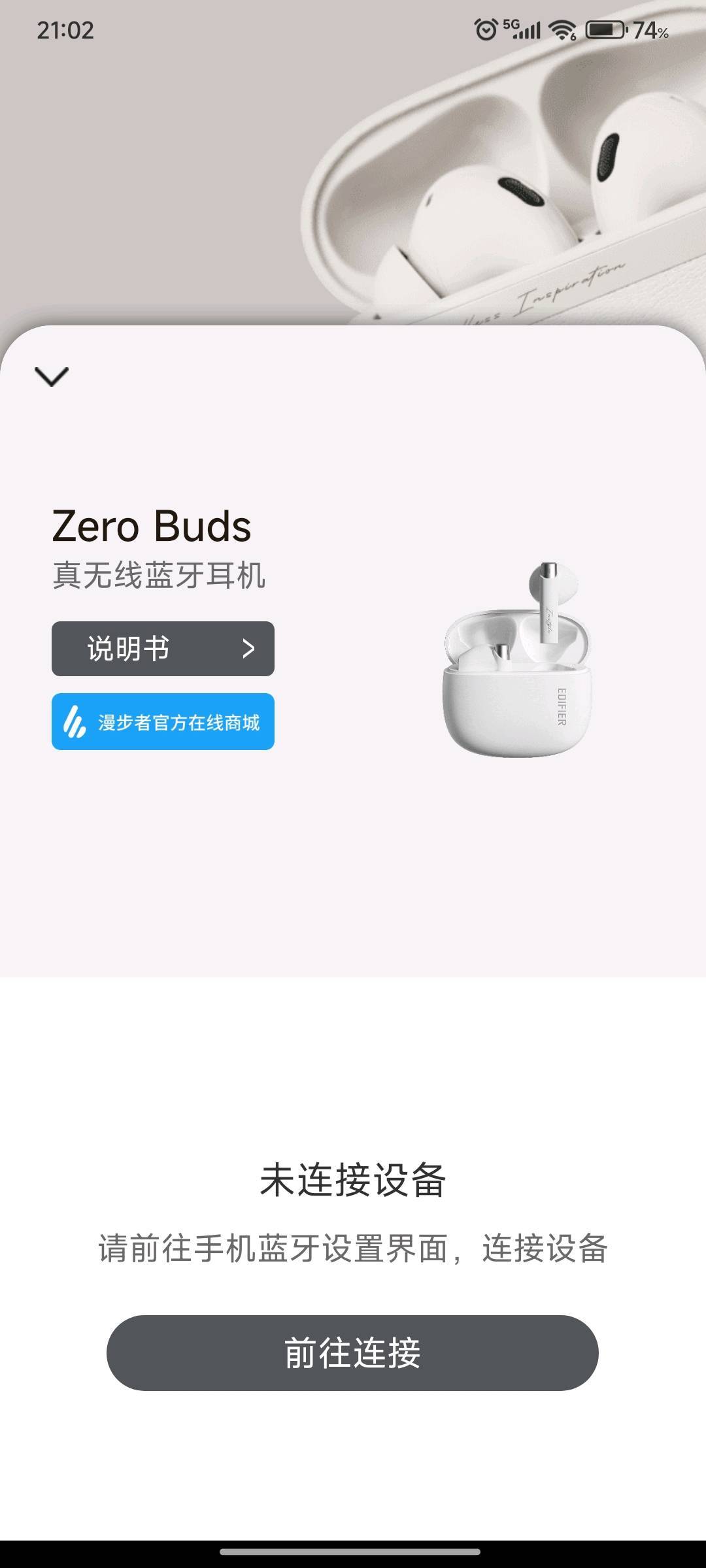Viewport: 706px width, 1568px height.
Task: Collapse the panel with the down chevron
Action: [x=51, y=376]
